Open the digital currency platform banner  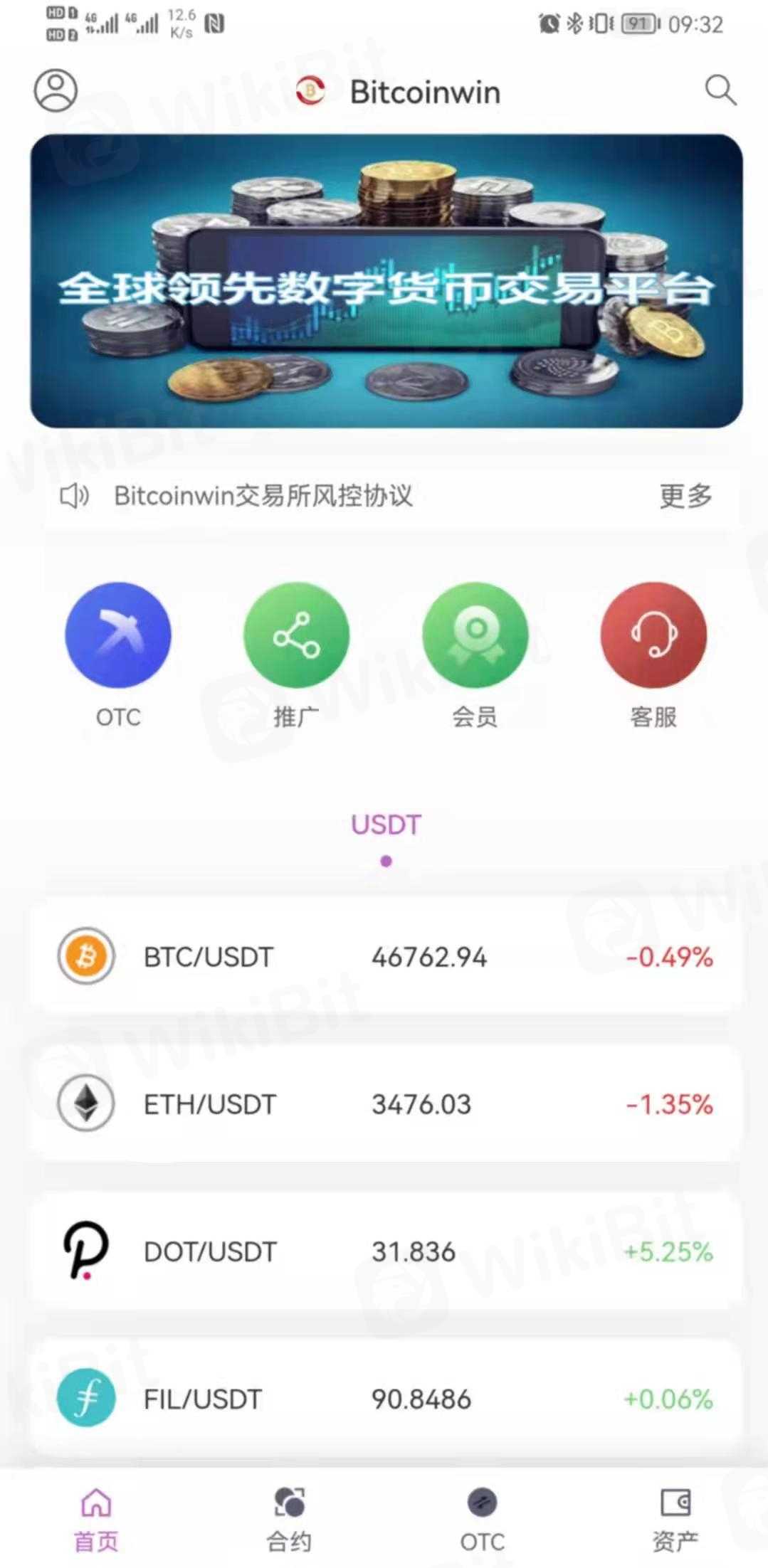point(386,281)
